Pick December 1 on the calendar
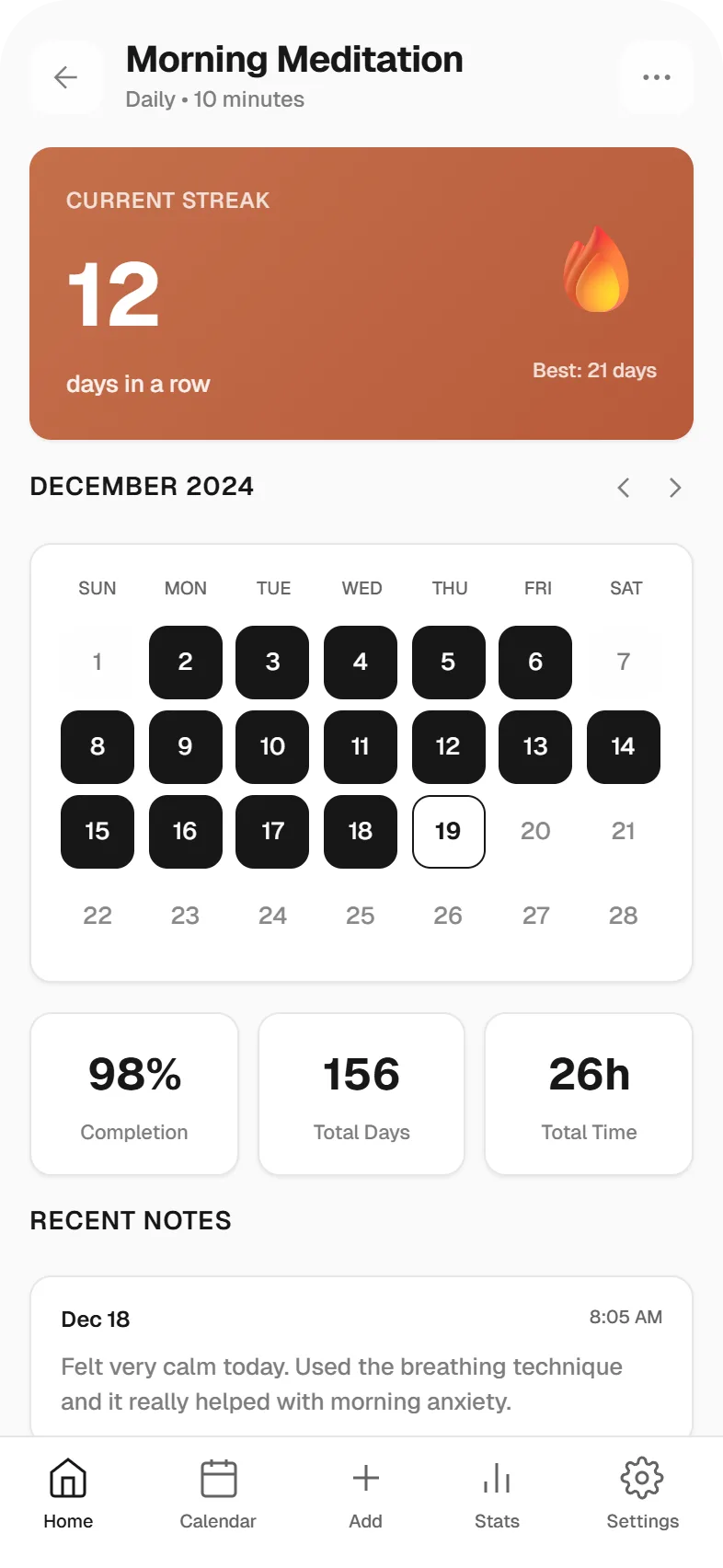The height and width of the screenshot is (1568, 723). click(98, 662)
